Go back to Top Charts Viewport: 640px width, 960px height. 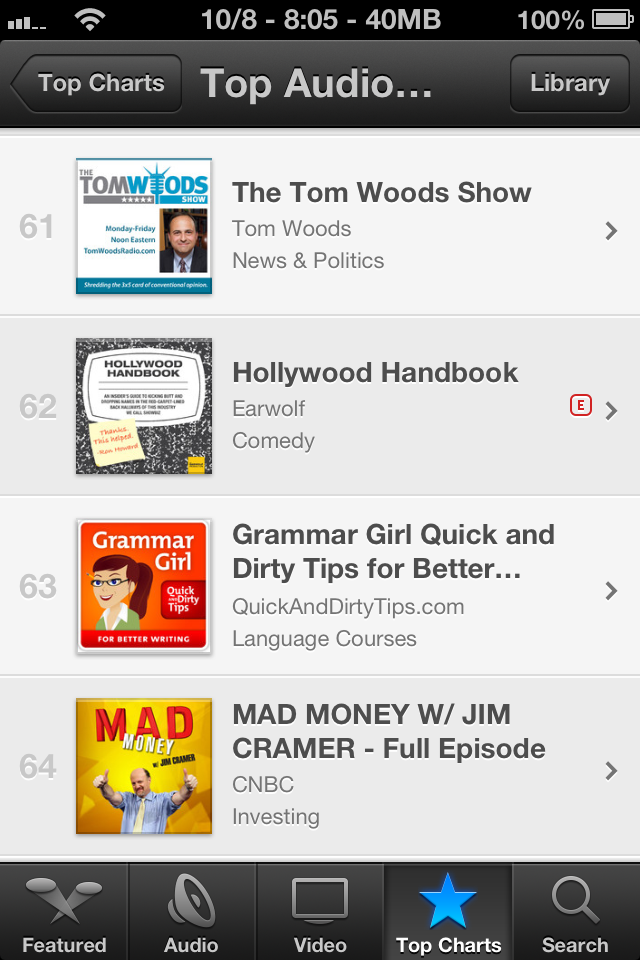pos(97,83)
